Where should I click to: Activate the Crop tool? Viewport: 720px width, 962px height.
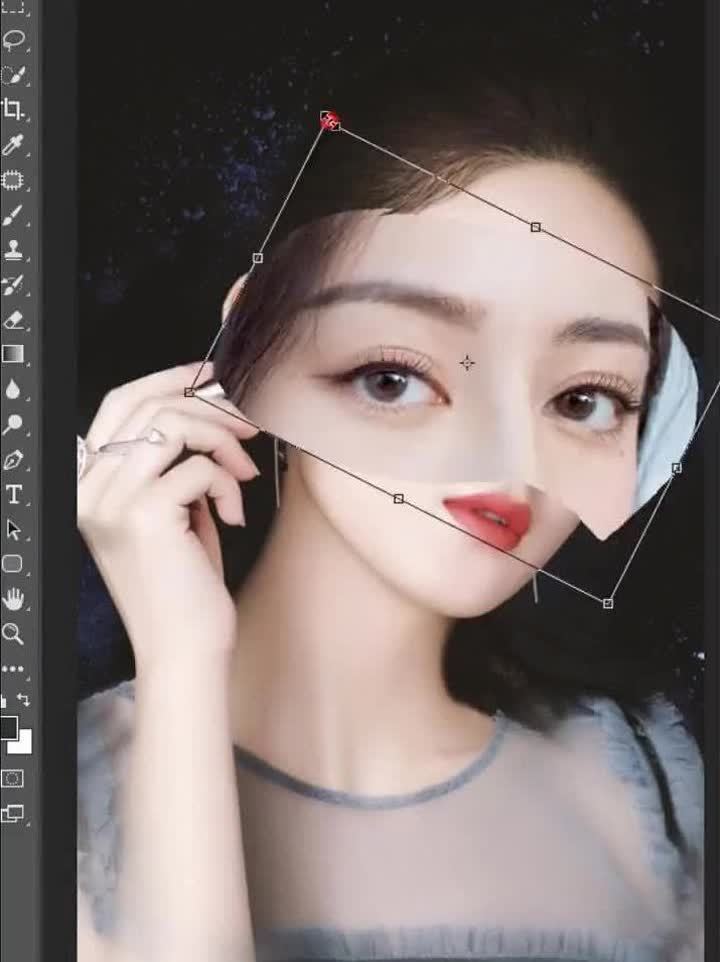click(13, 110)
